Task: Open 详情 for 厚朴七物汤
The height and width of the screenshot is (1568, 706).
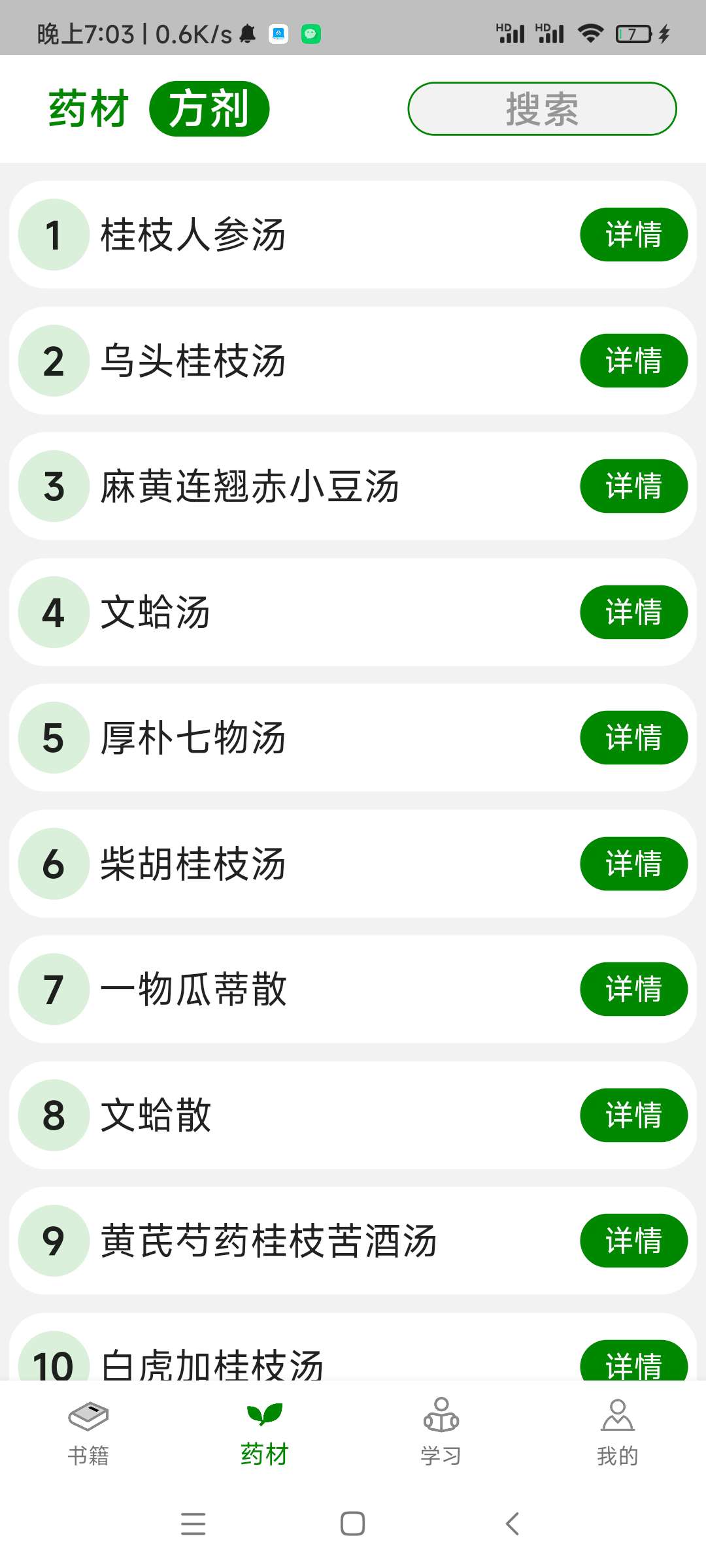Action: 633,738
